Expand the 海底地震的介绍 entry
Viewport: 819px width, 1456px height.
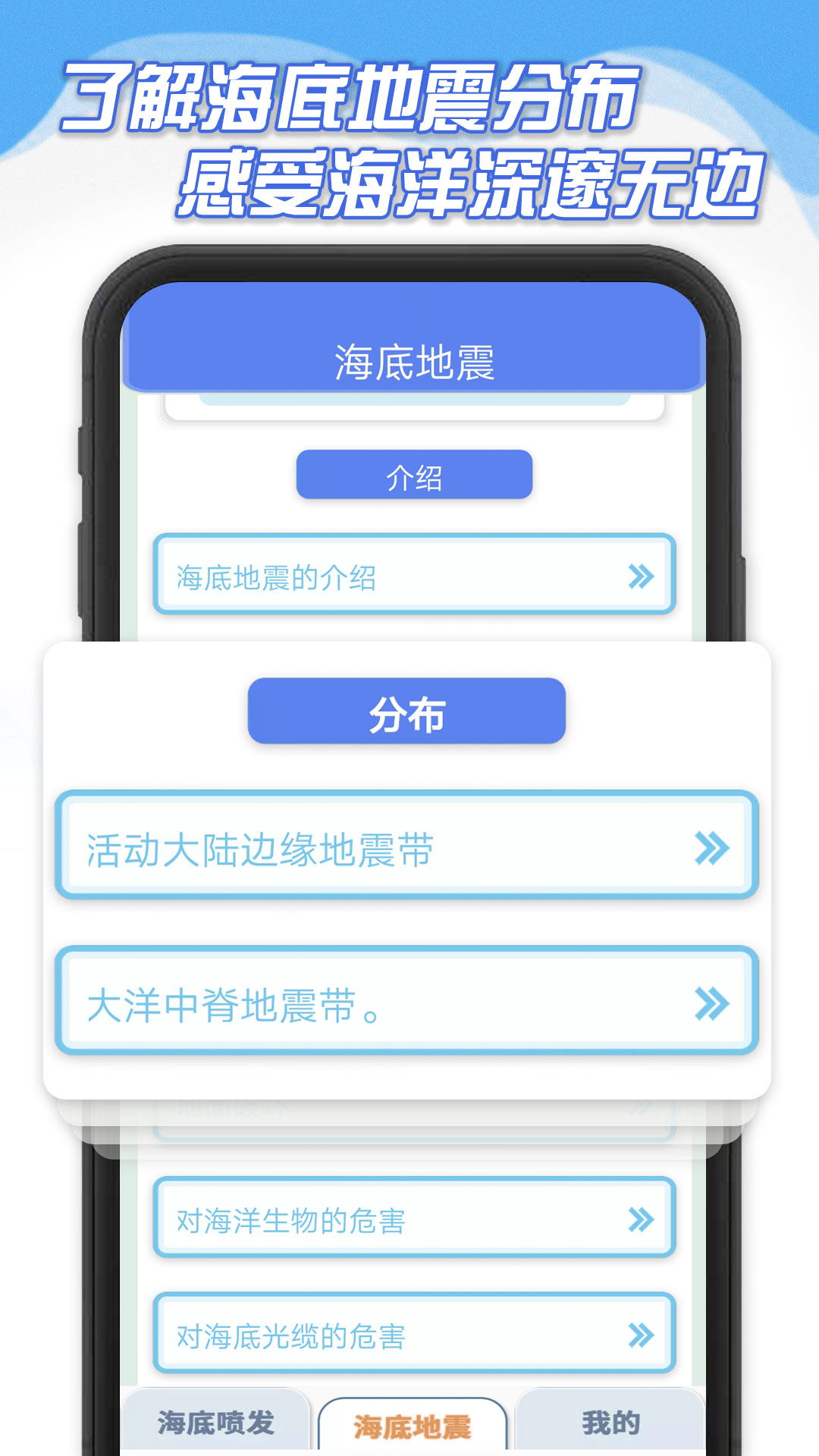tap(413, 578)
